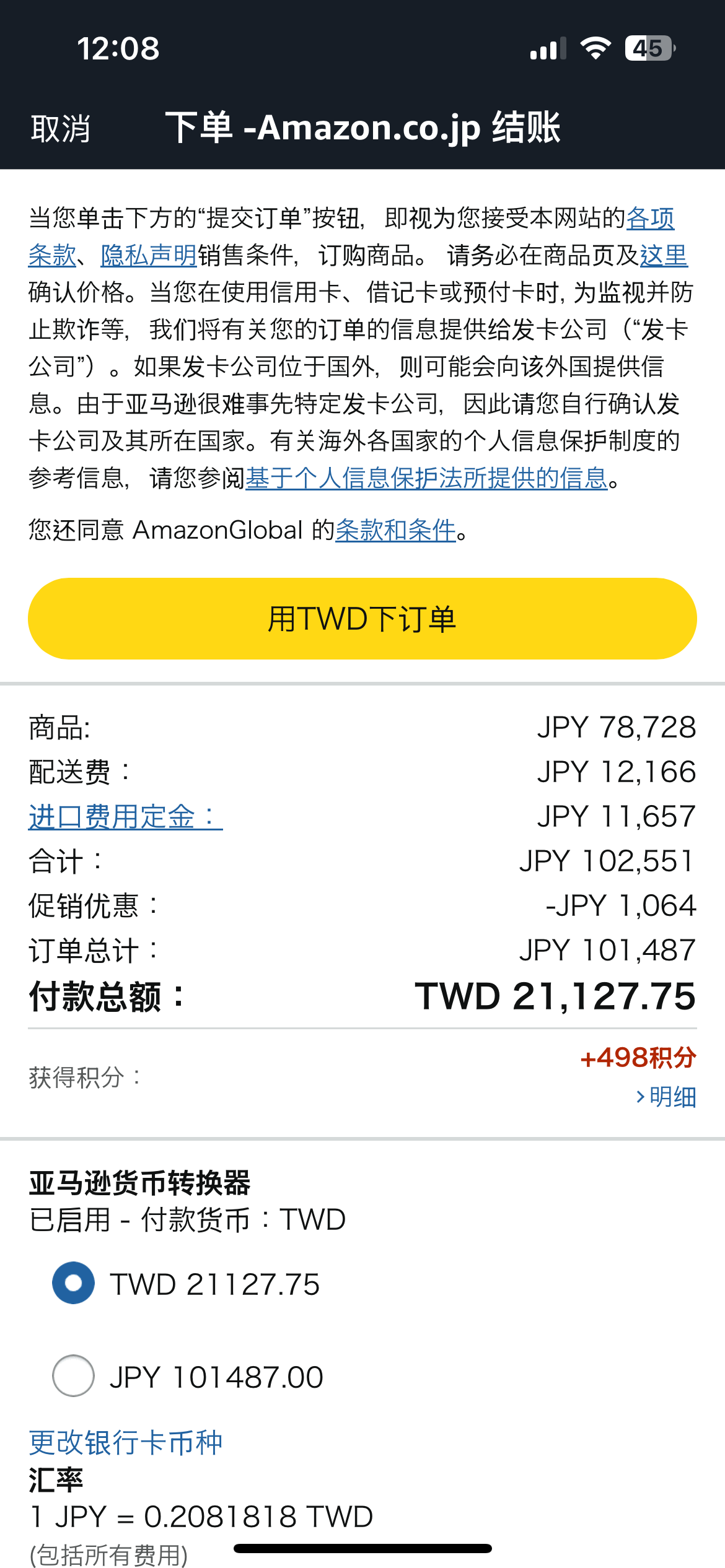This screenshot has height=1568, width=725.
Task: Open 进口费用定金 details
Action: tap(125, 816)
